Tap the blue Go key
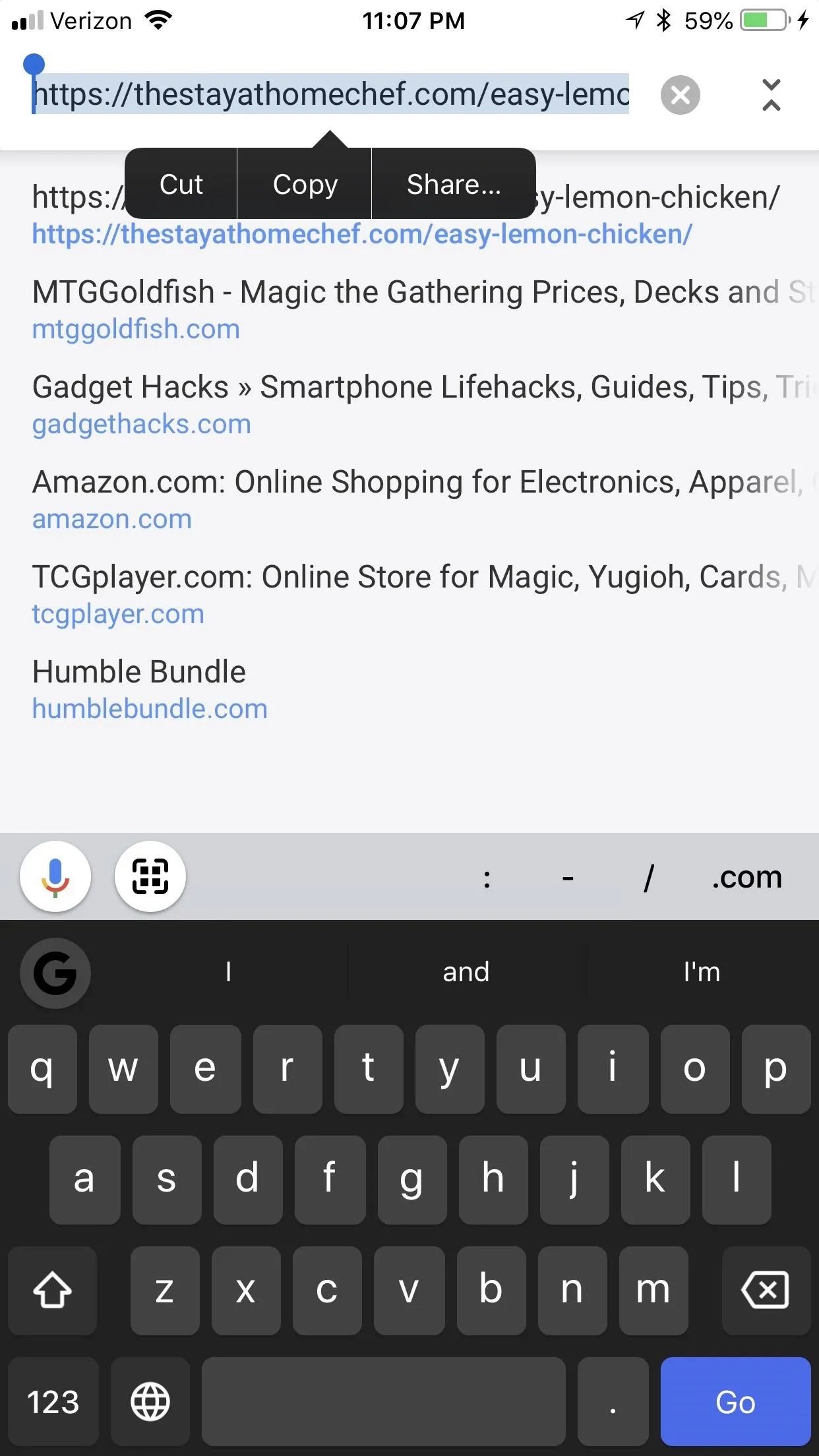819x1456 pixels. click(735, 1402)
